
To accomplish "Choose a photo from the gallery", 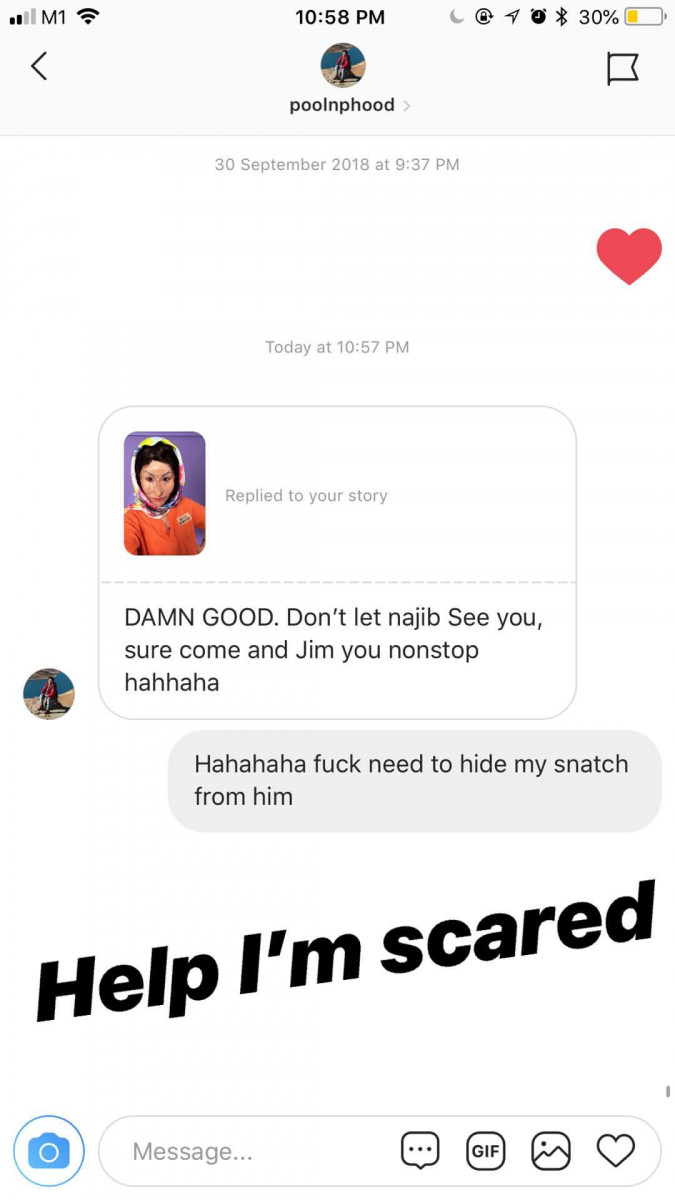I will pyautogui.click(x=551, y=1151).
